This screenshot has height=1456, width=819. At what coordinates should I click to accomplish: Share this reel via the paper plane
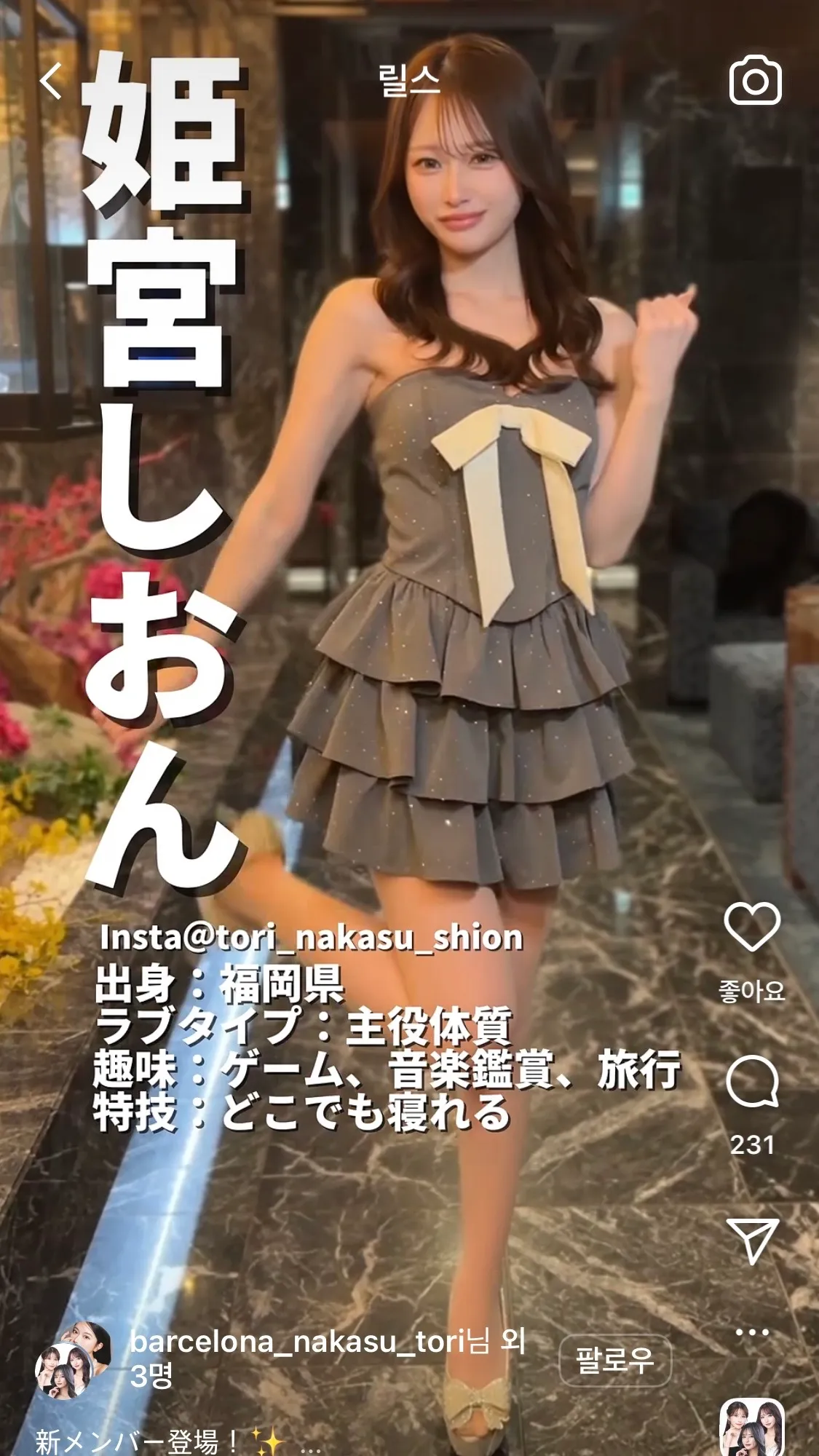(753, 1241)
